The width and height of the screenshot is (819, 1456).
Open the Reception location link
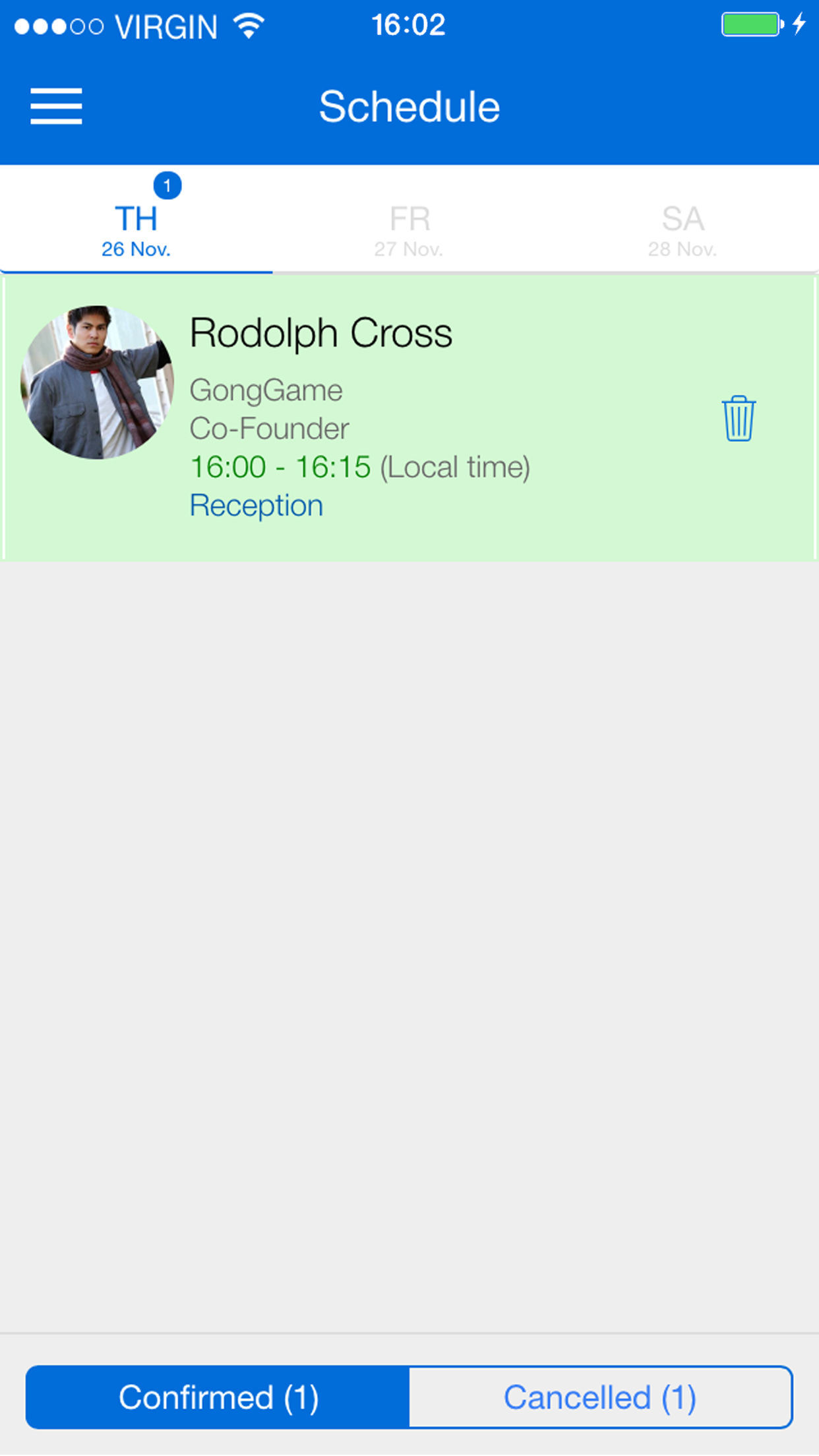tap(257, 506)
